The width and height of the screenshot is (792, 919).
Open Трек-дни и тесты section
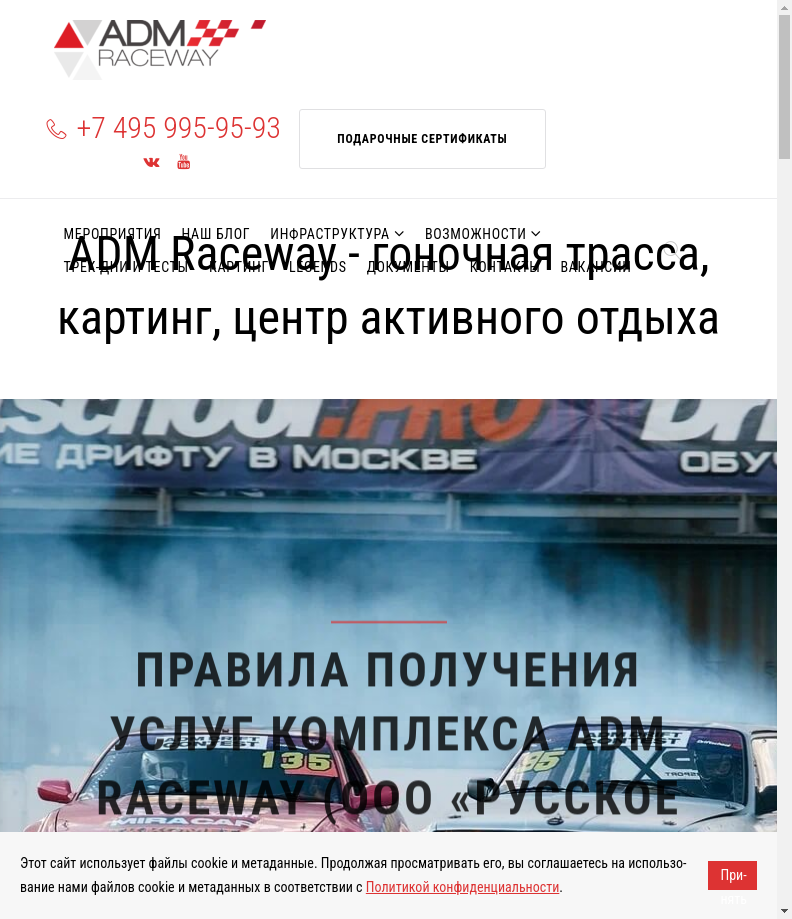click(125, 267)
